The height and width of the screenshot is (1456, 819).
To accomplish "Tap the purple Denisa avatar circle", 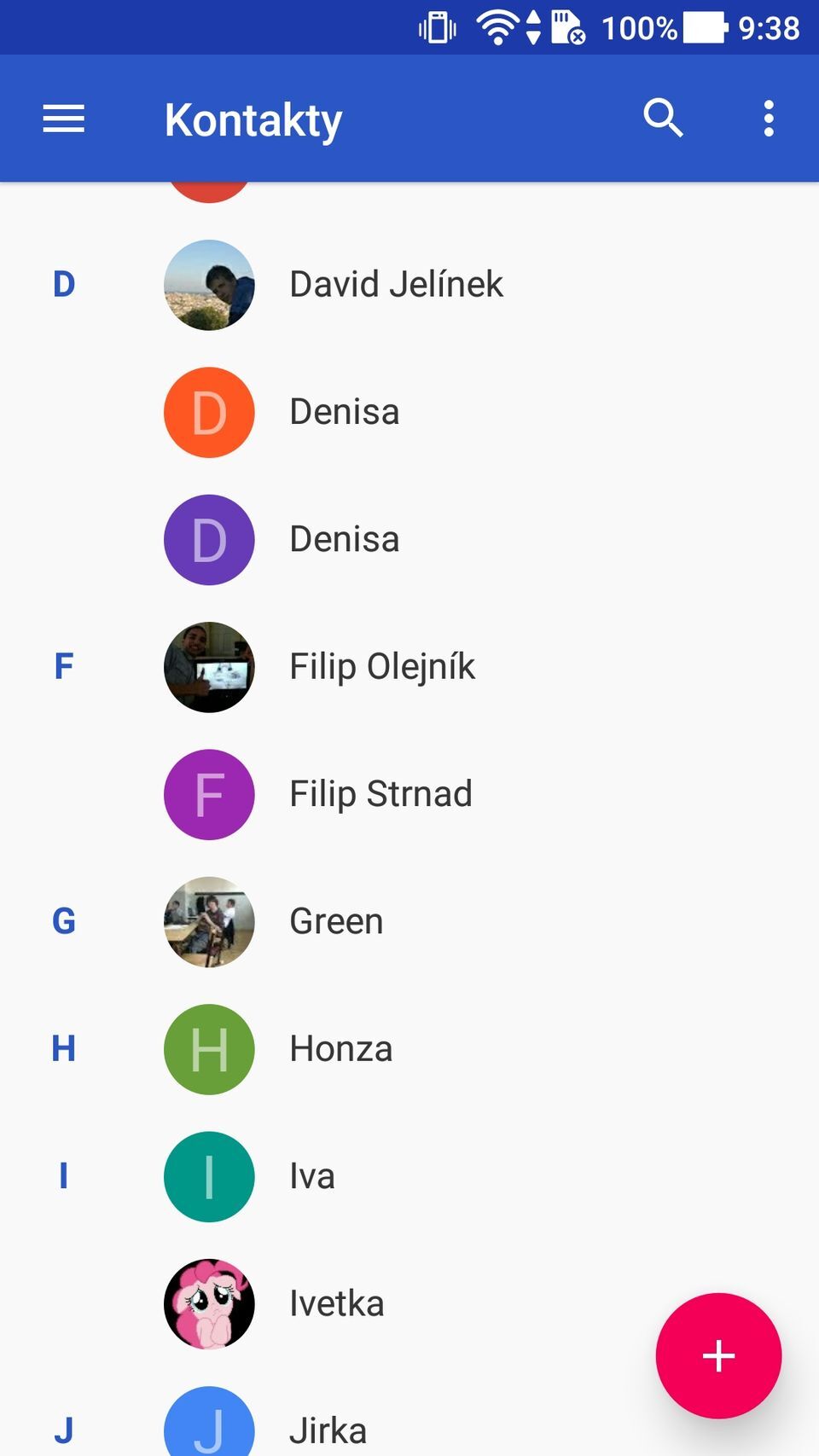I will coord(209,539).
